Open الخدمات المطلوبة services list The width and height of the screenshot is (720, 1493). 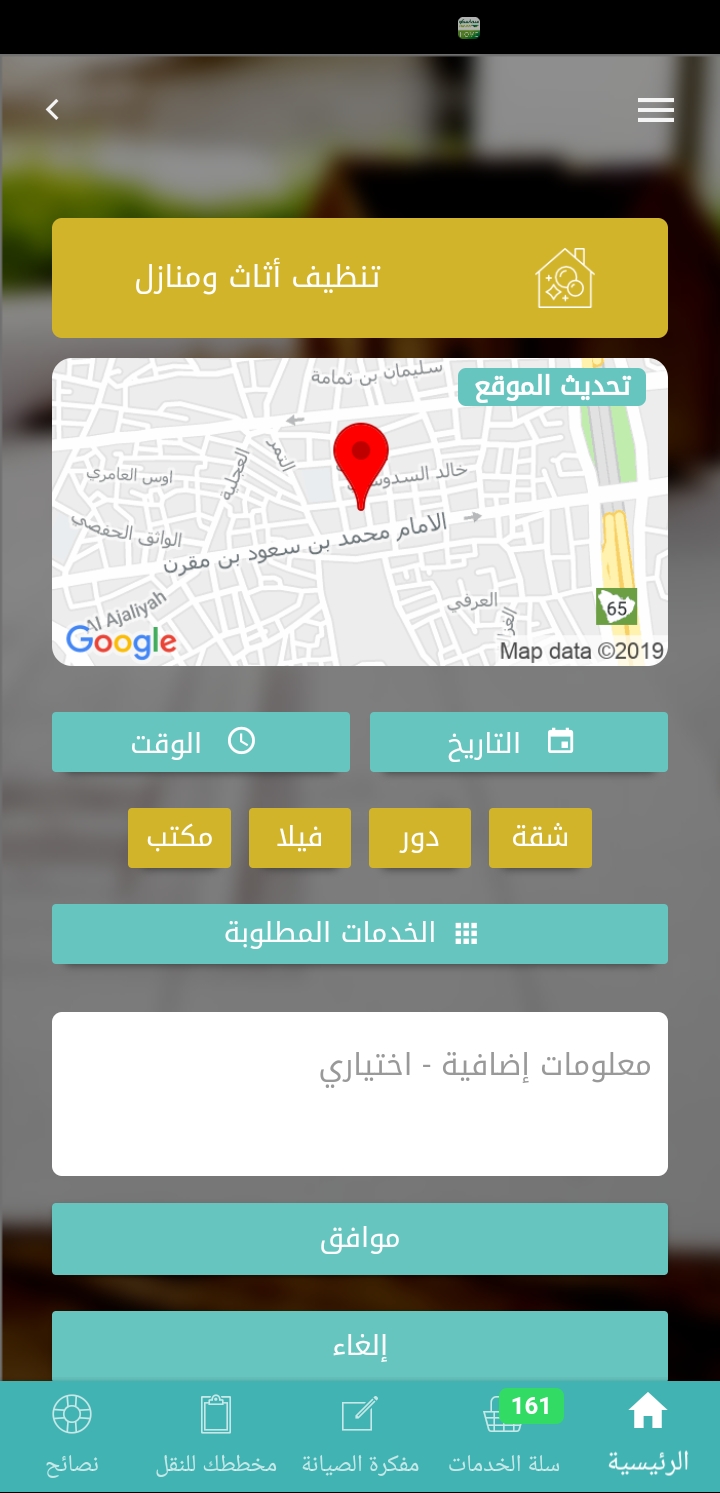coord(360,934)
